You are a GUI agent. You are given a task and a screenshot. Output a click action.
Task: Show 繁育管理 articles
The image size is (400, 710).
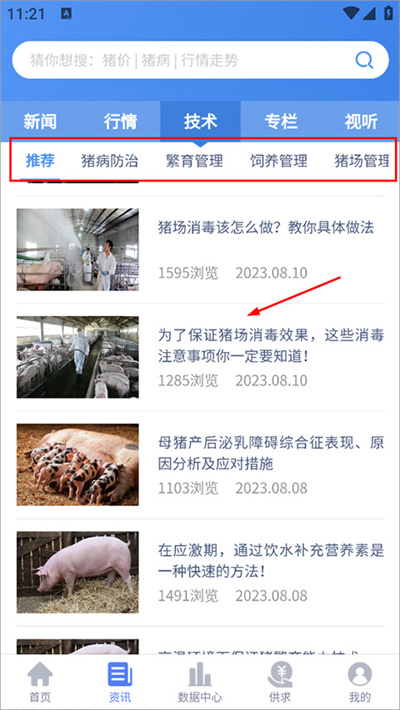tap(194, 160)
